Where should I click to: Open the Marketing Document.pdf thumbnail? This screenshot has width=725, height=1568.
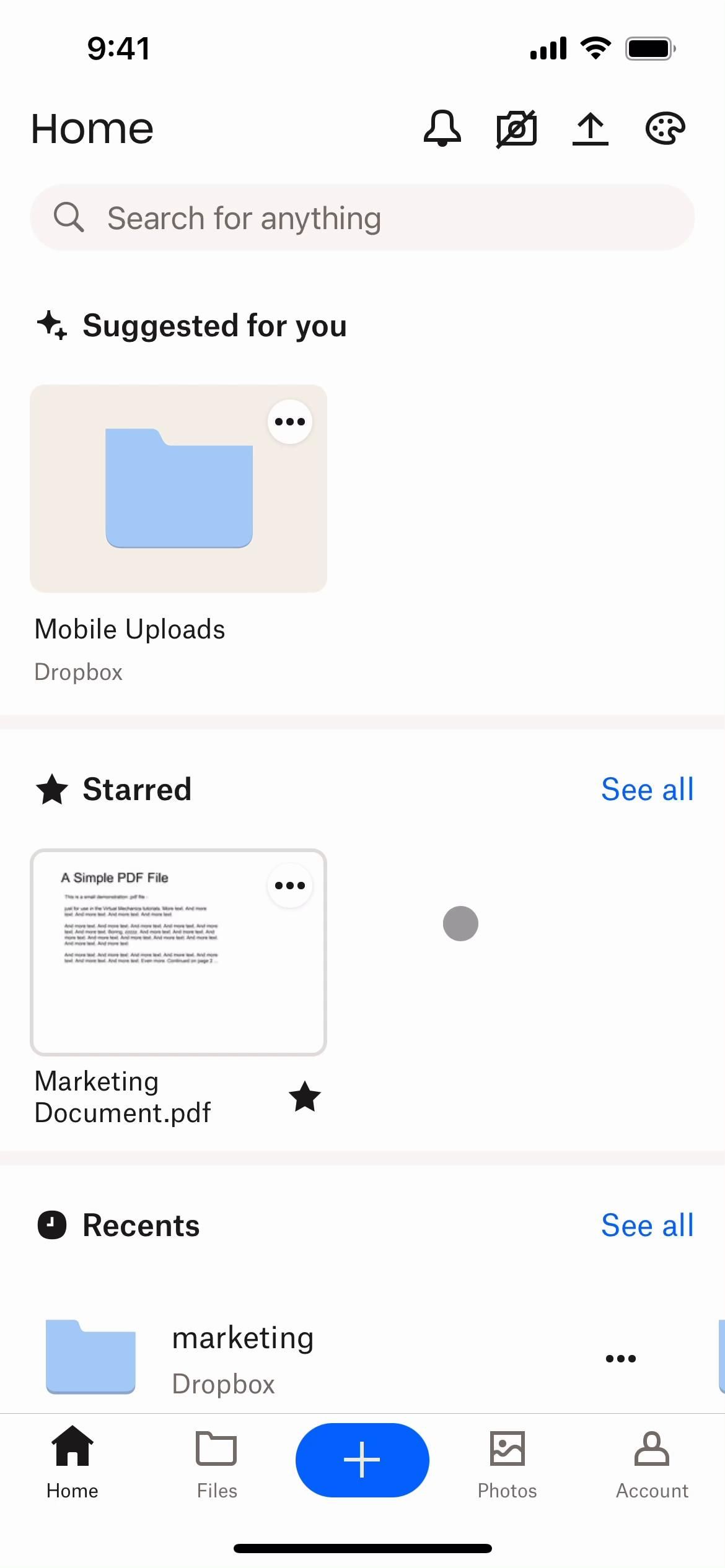pos(178,952)
